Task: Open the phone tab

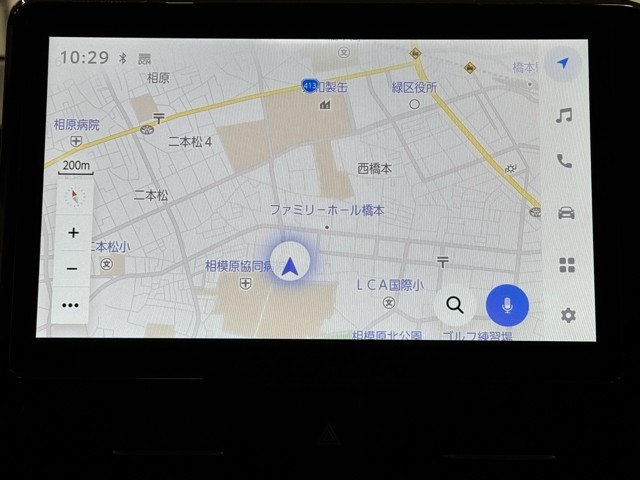Action: coord(565,162)
